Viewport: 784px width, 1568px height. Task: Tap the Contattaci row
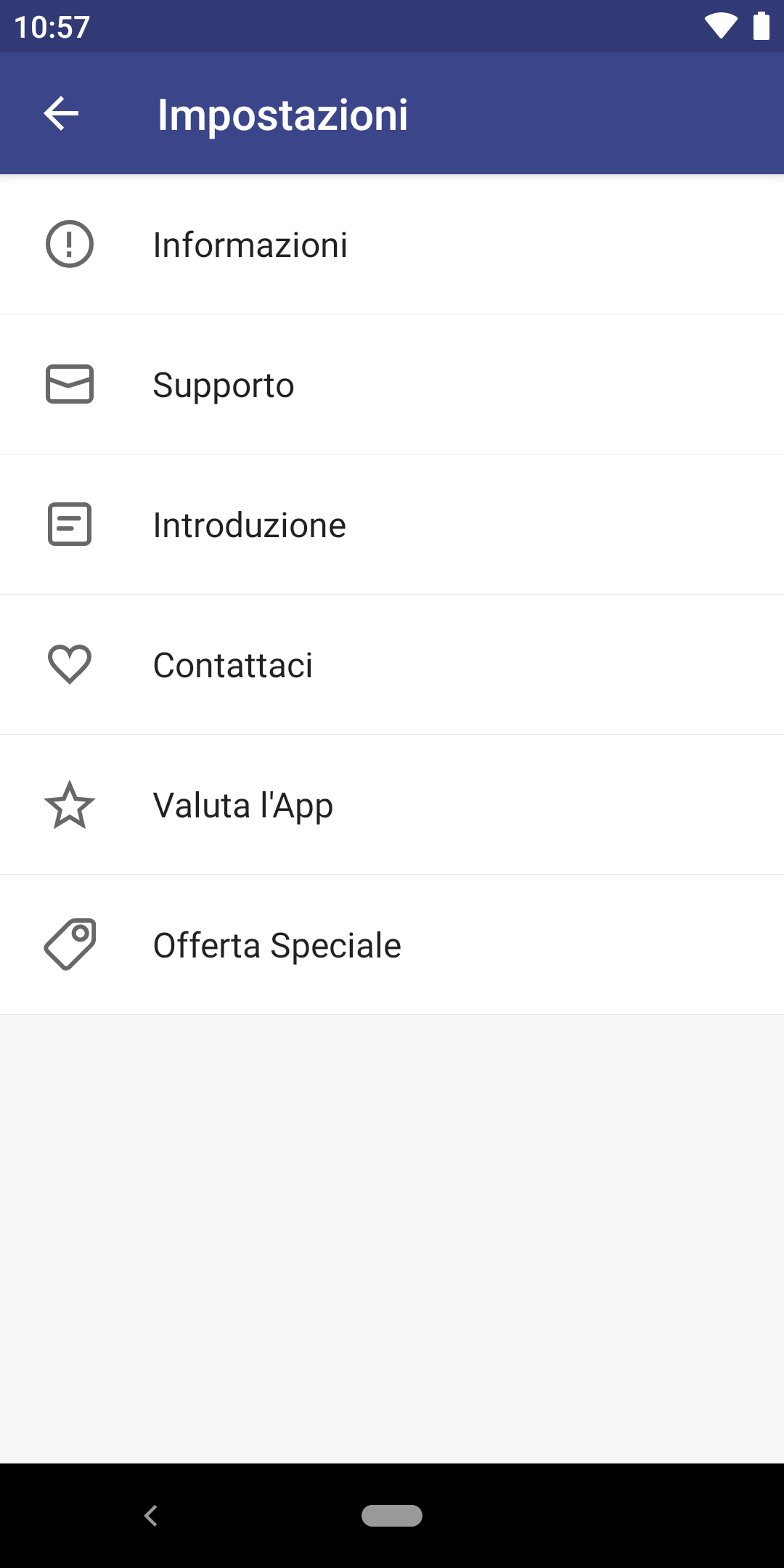(392, 664)
